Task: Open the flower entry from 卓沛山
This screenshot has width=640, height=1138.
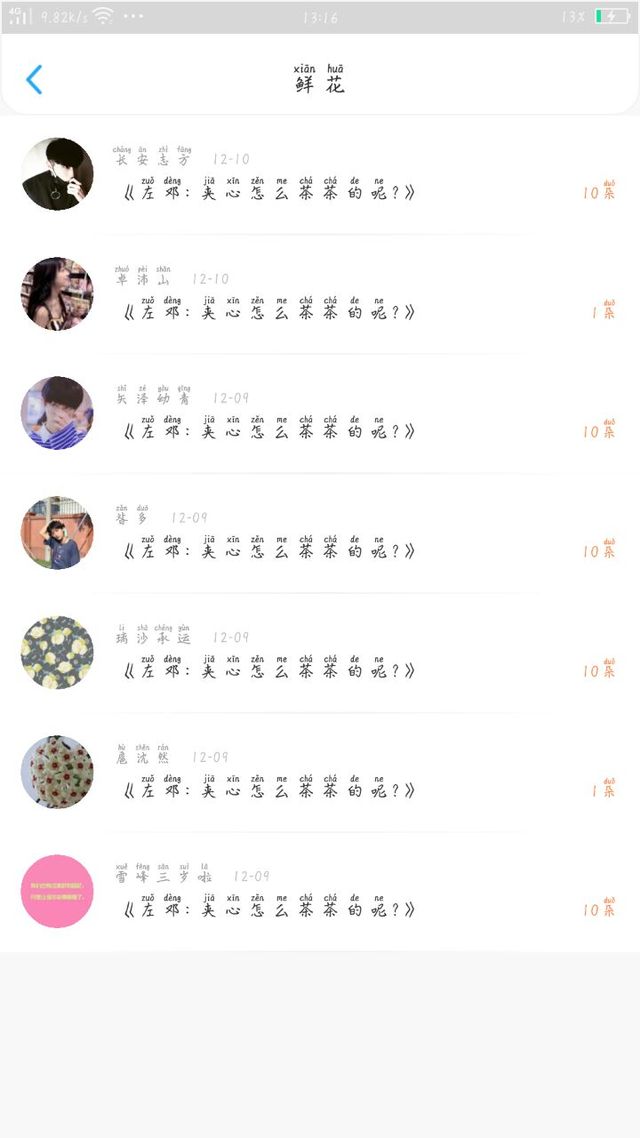Action: tap(320, 294)
